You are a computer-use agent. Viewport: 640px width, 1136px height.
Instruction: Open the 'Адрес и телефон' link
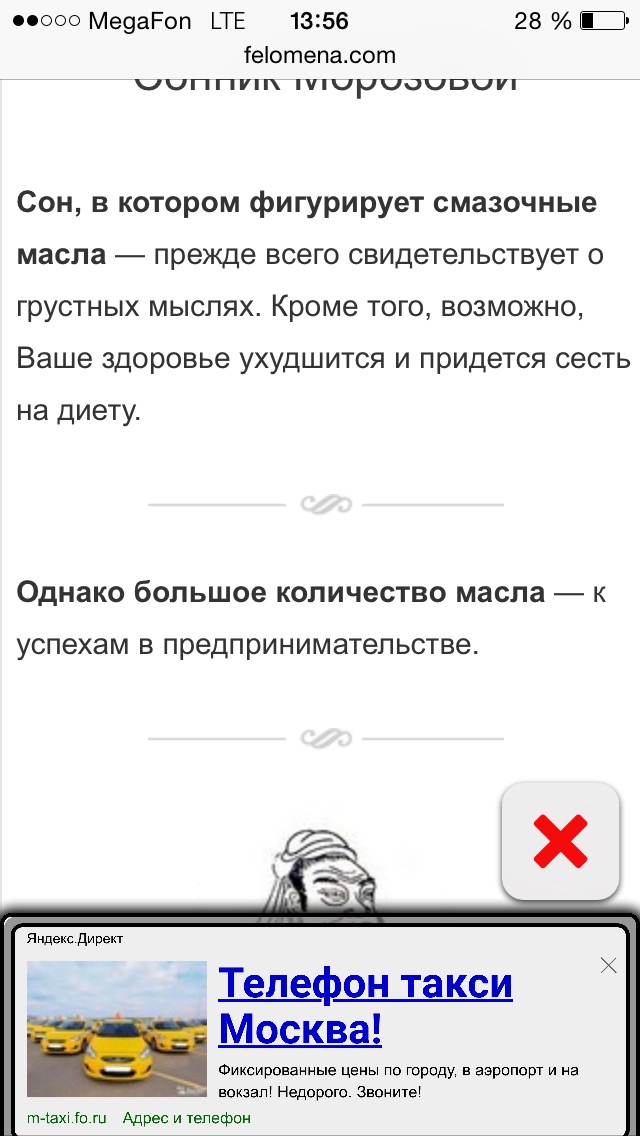click(x=186, y=1118)
